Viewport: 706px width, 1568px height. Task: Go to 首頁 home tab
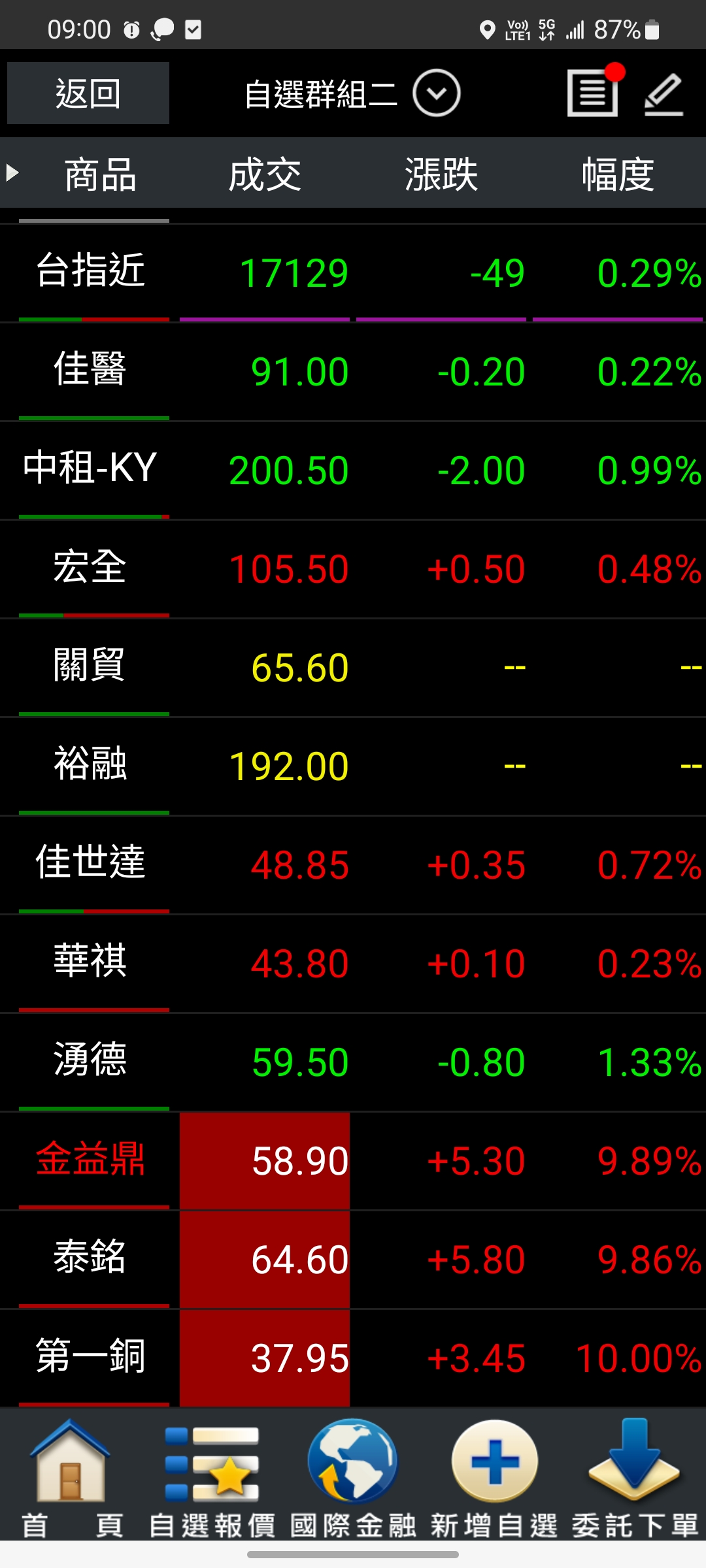pyautogui.click(x=71, y=1478)
